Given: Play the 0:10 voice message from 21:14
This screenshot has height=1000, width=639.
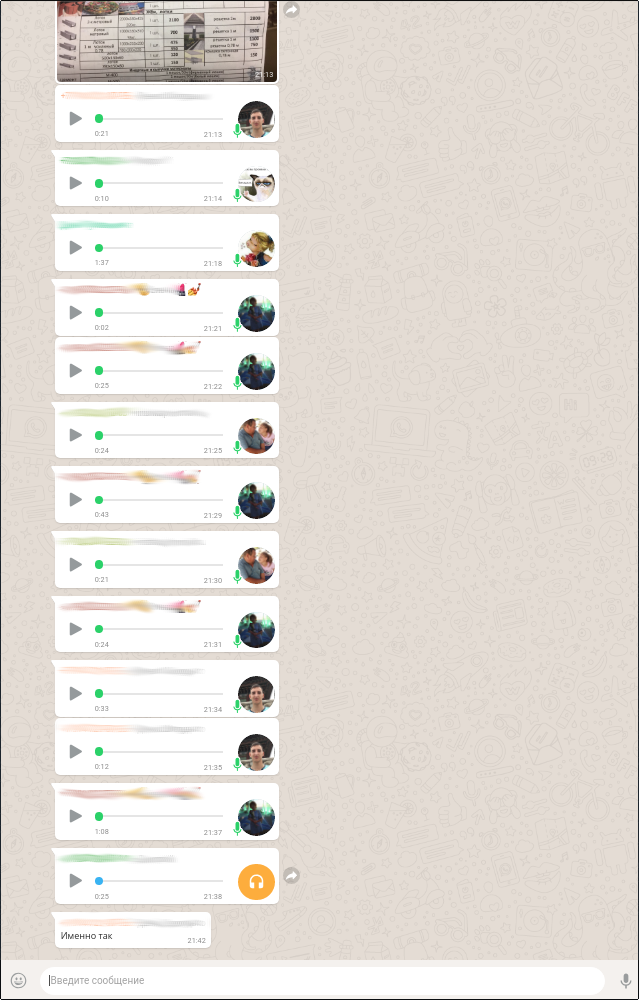Looking at the screenshot, I should click(x=75, y=183).
